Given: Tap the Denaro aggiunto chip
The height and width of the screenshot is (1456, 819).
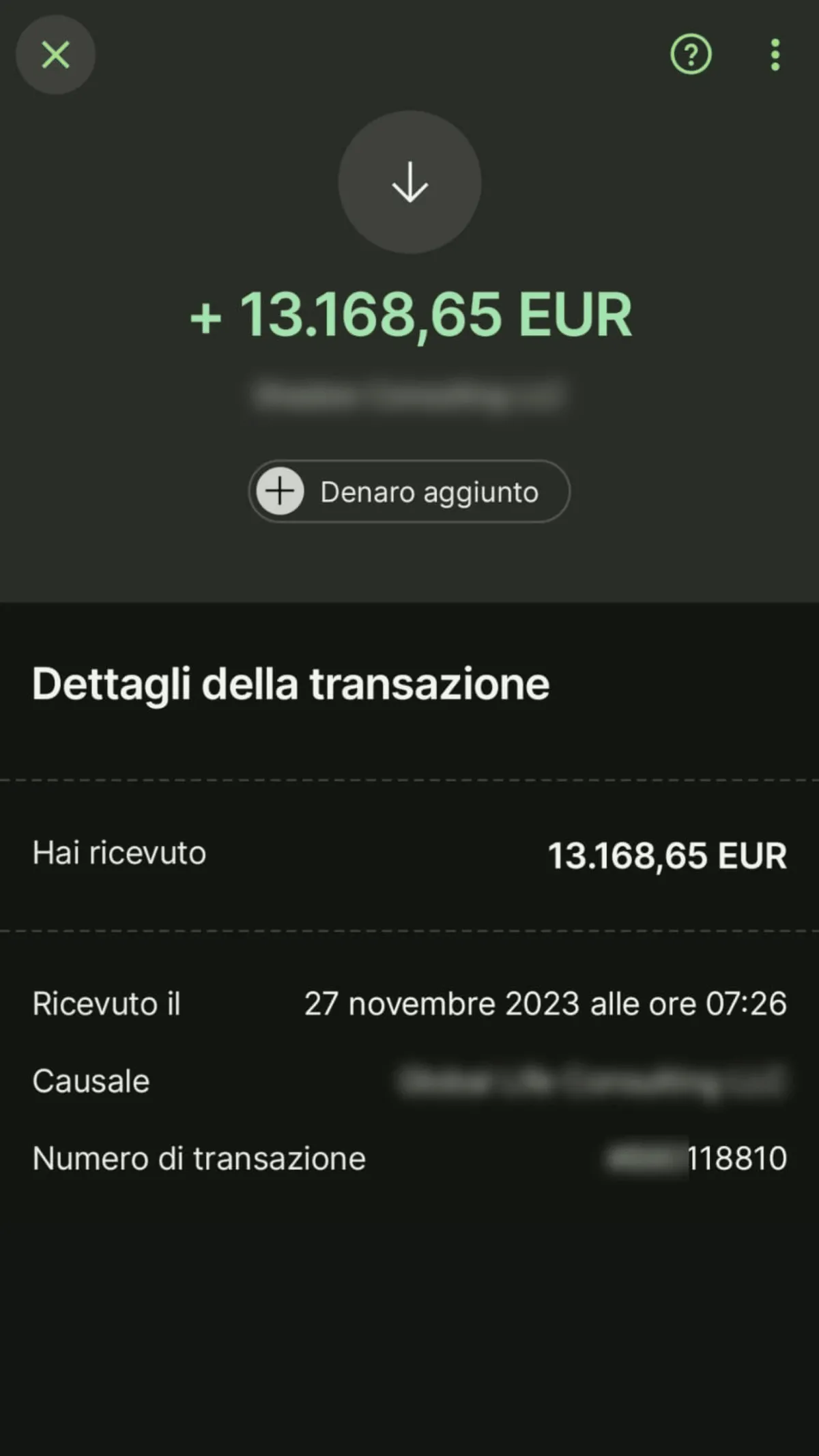Looking at the screenshot, I should (x=409, y=491).
